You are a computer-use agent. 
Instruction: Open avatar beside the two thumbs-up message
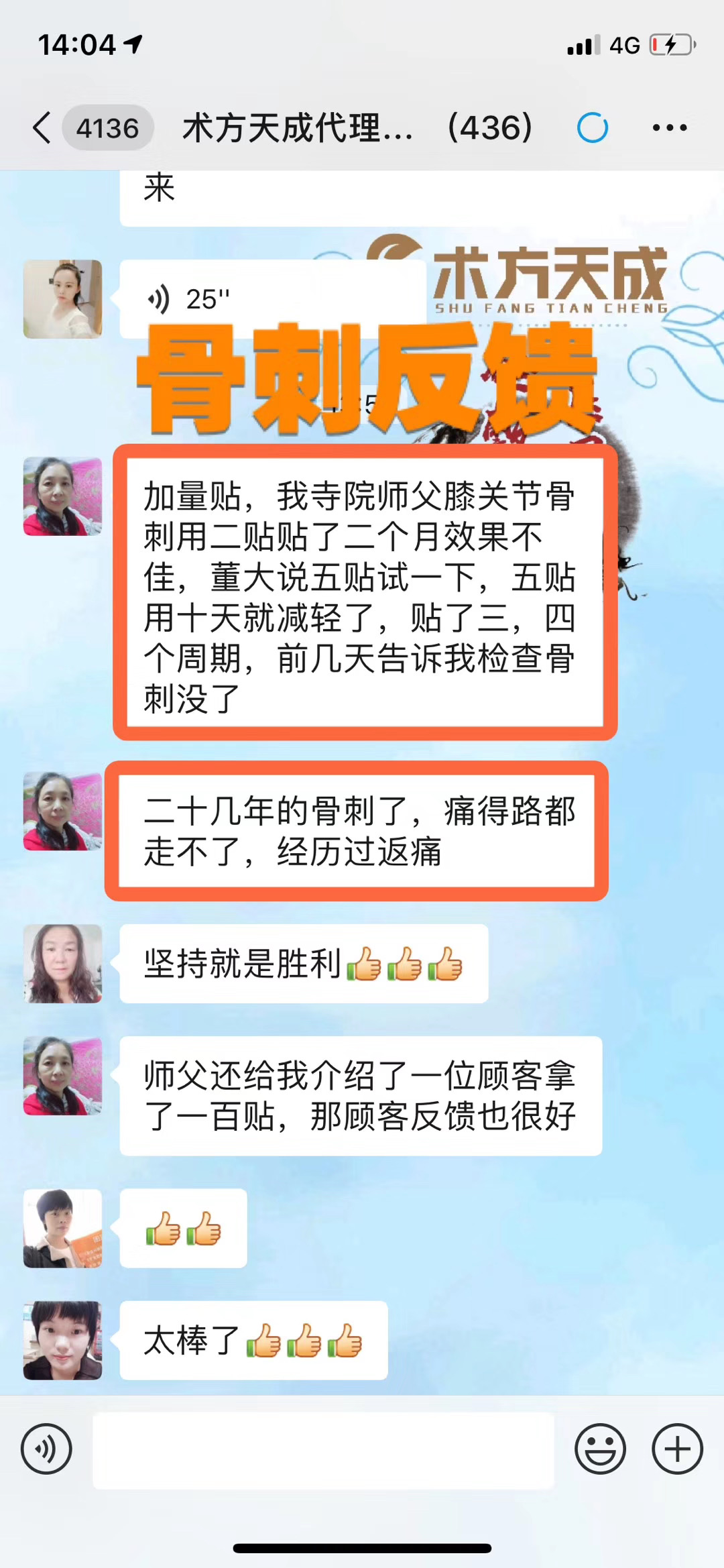point(63,1228)
